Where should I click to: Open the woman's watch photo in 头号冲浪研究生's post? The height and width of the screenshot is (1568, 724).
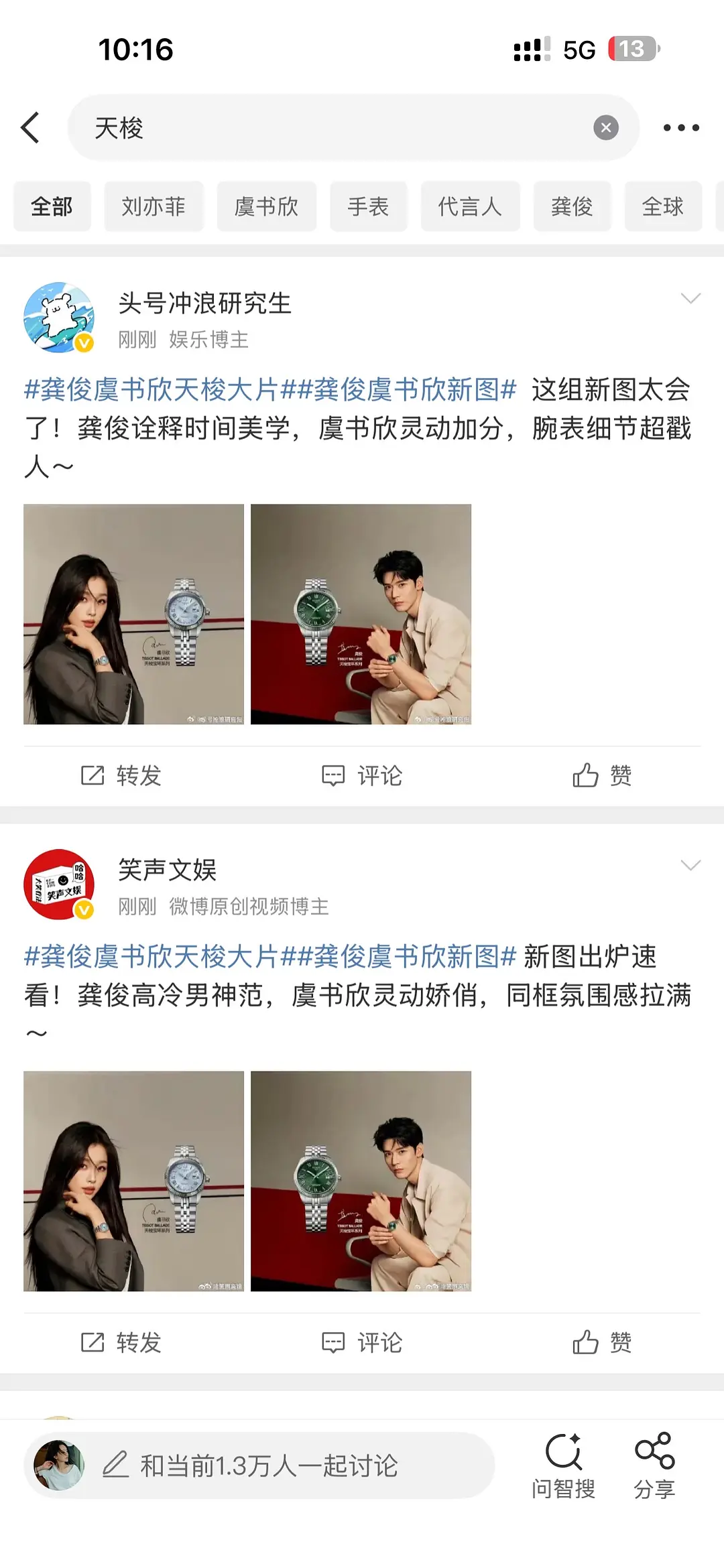[x=134, y=614]
